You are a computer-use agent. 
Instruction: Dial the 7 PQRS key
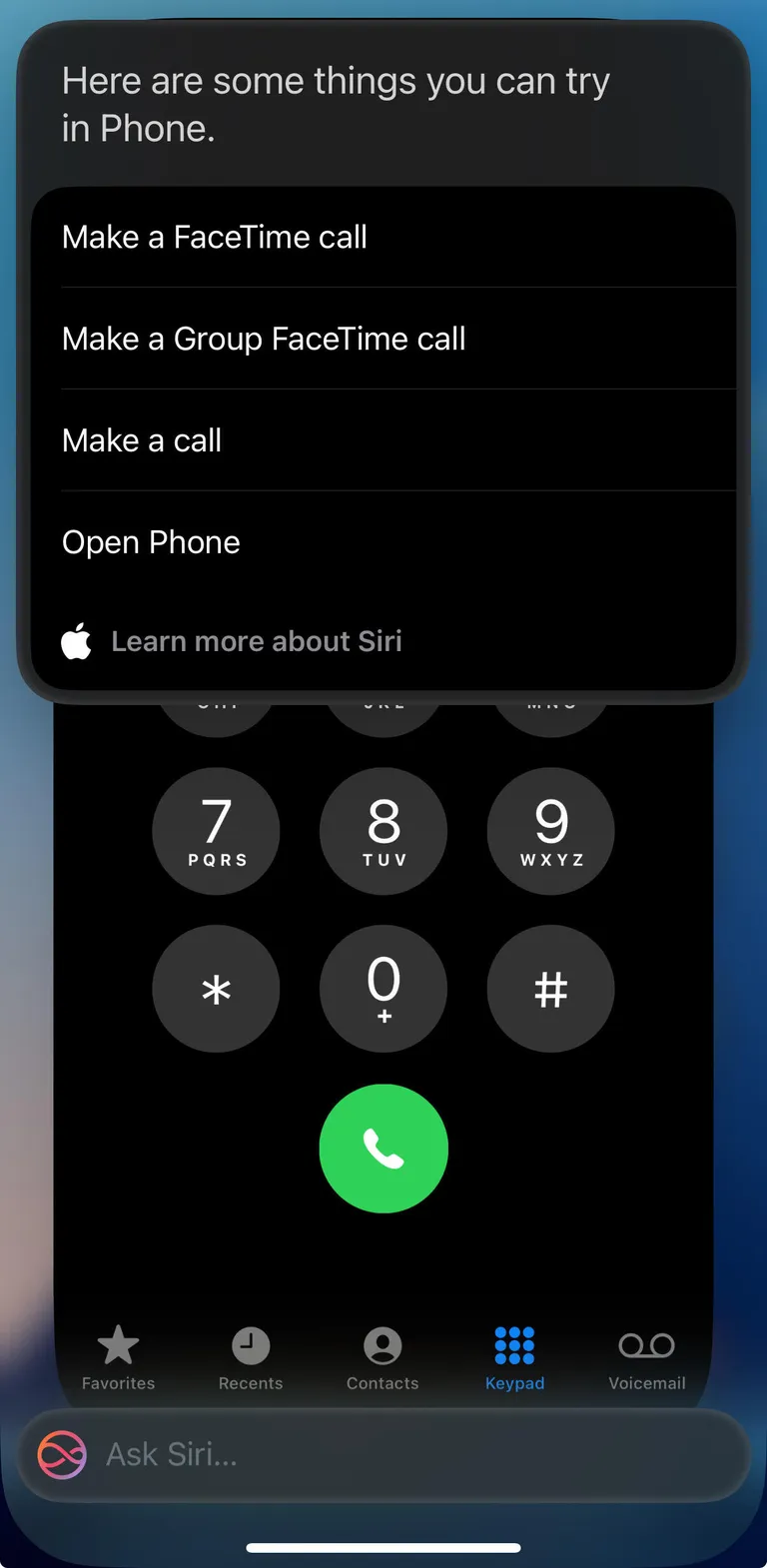216,831
